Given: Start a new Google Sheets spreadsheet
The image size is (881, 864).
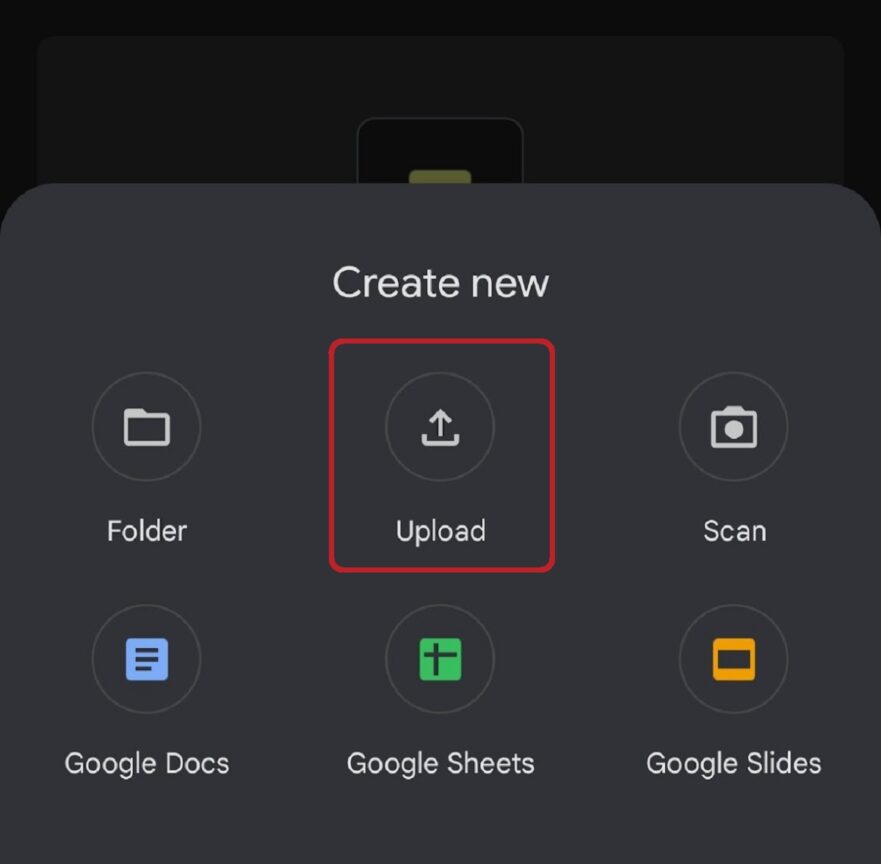Looking at the screenshot, I should 440,660.
